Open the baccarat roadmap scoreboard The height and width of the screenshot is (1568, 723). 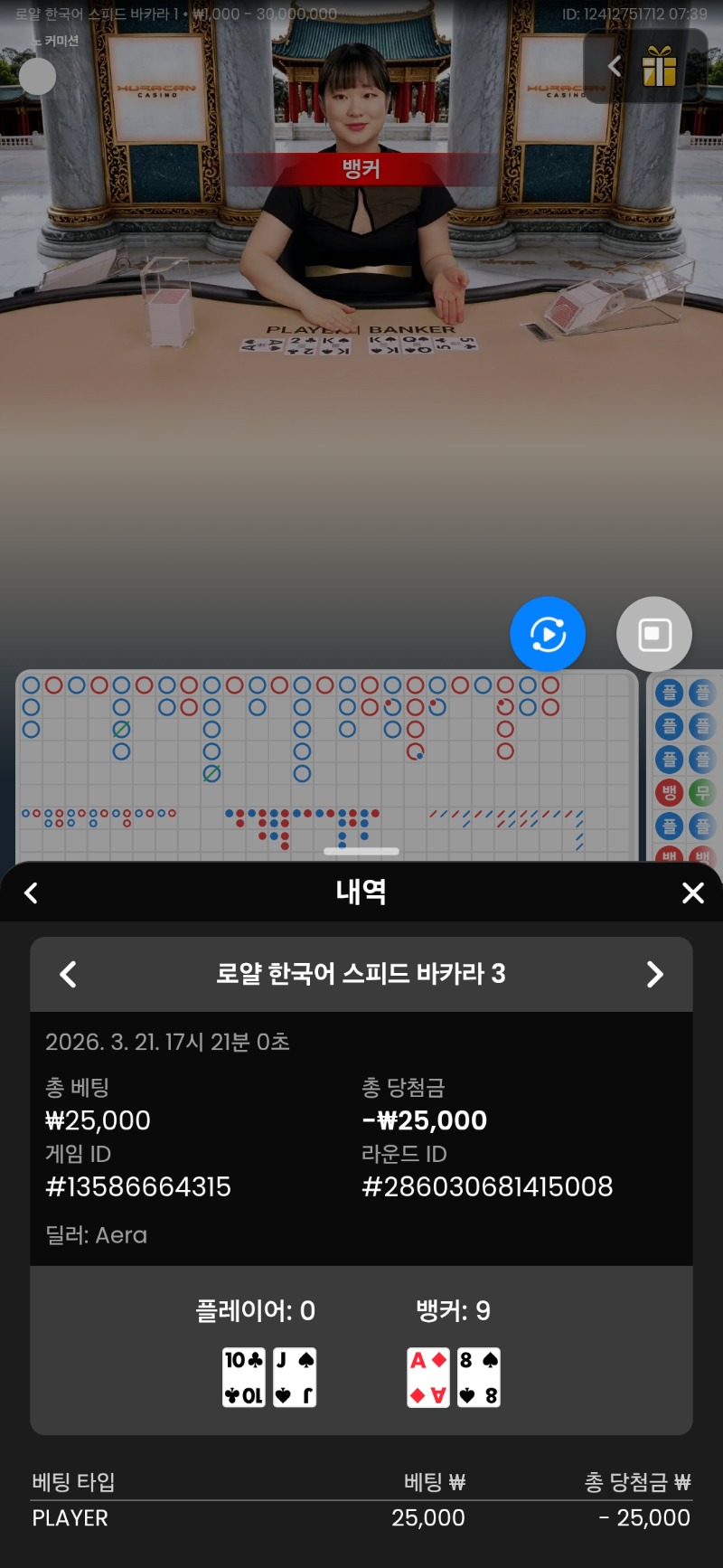325,764
